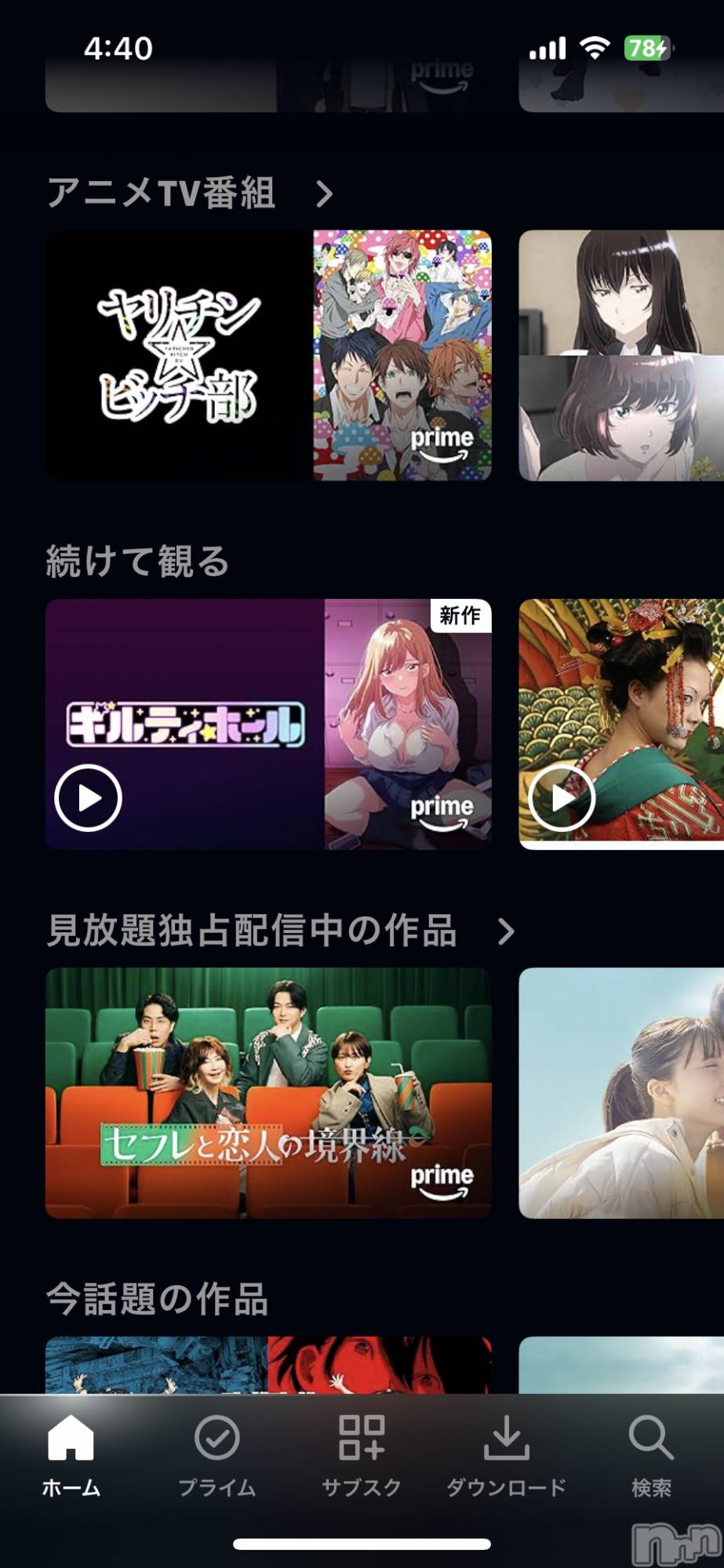Viewport: 724px width, 1568px height.
Task: Open the 検索 search tab
Action: pos(651,1456)
